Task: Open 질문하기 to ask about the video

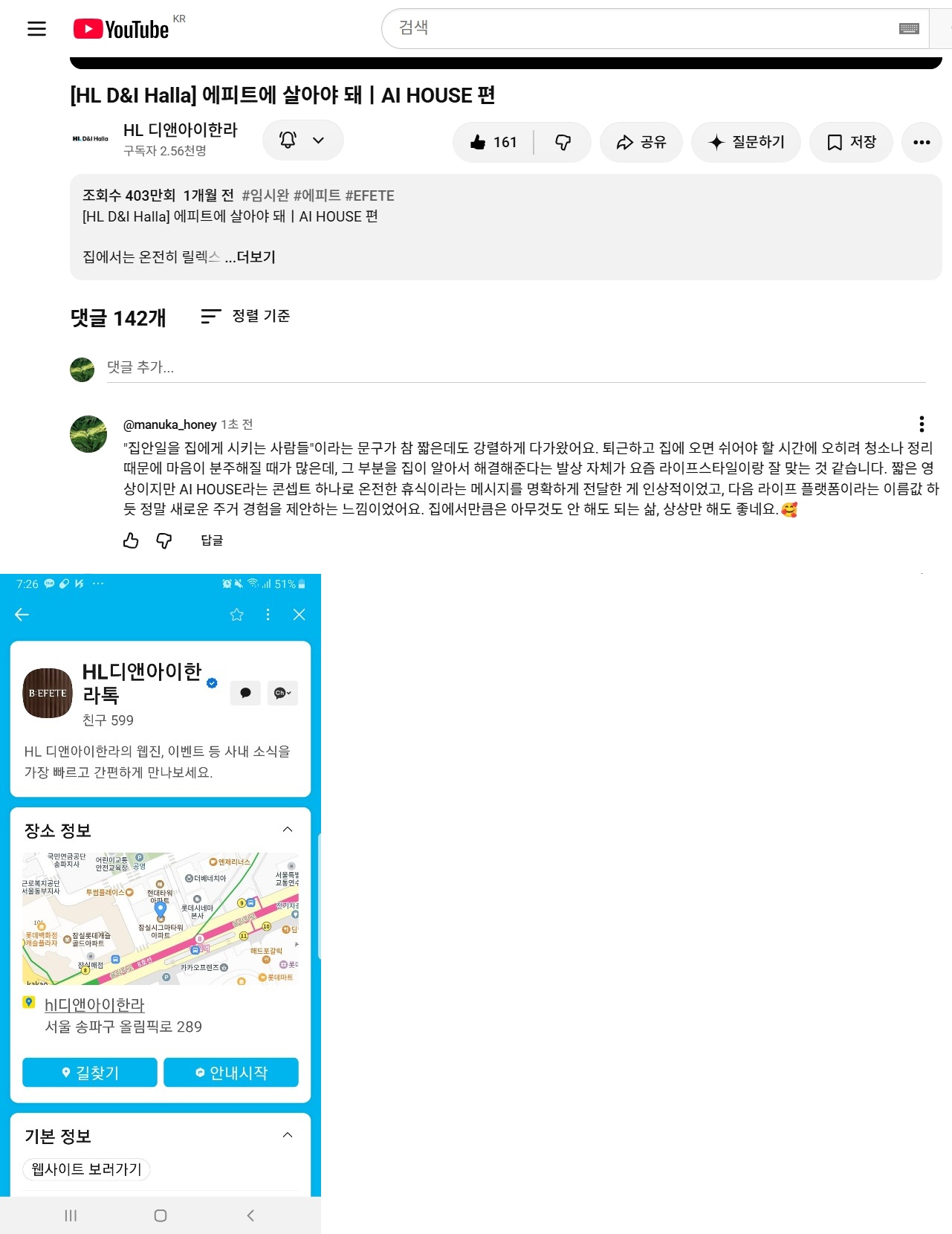Action: pos(746,142)
